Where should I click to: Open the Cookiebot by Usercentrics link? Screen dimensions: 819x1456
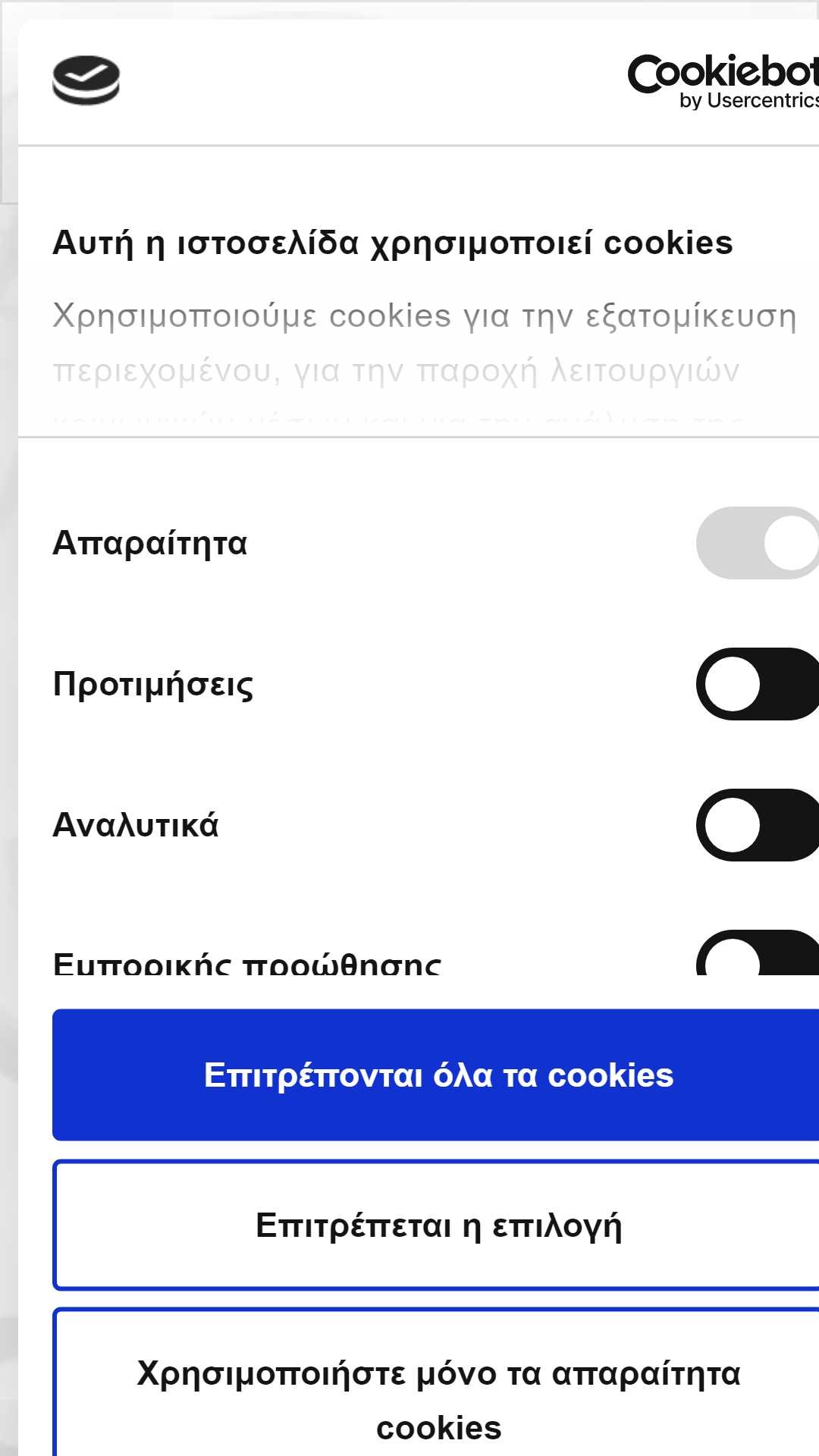point(723,82)
